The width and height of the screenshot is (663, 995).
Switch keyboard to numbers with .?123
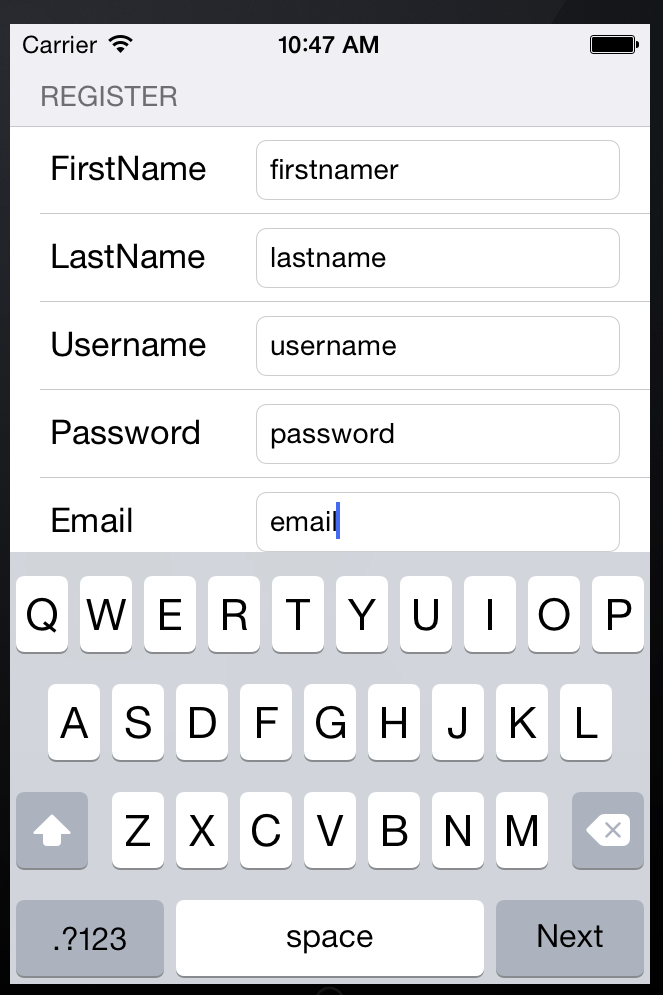(x=89, y=937)
